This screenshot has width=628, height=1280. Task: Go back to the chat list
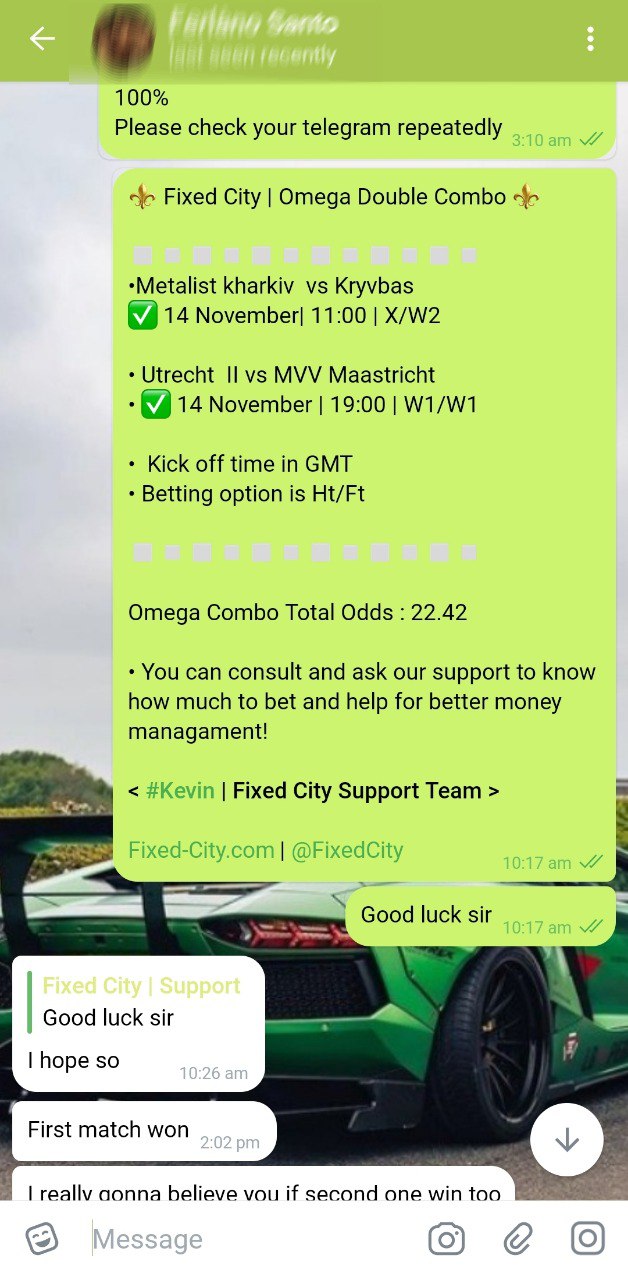[x=42, y=40]
